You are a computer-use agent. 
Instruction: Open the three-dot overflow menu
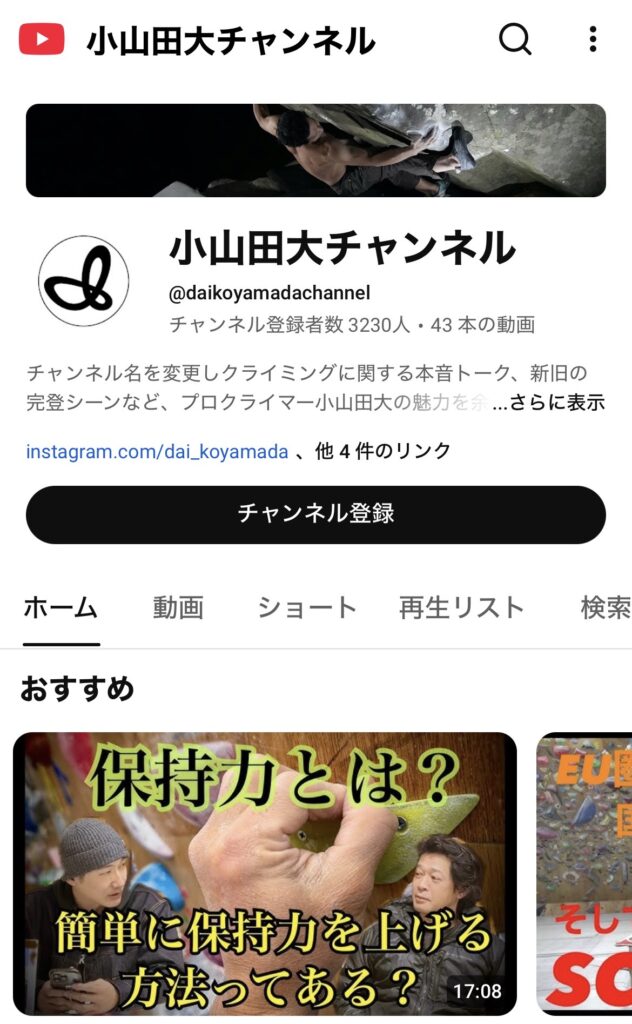tap(593, 40)
